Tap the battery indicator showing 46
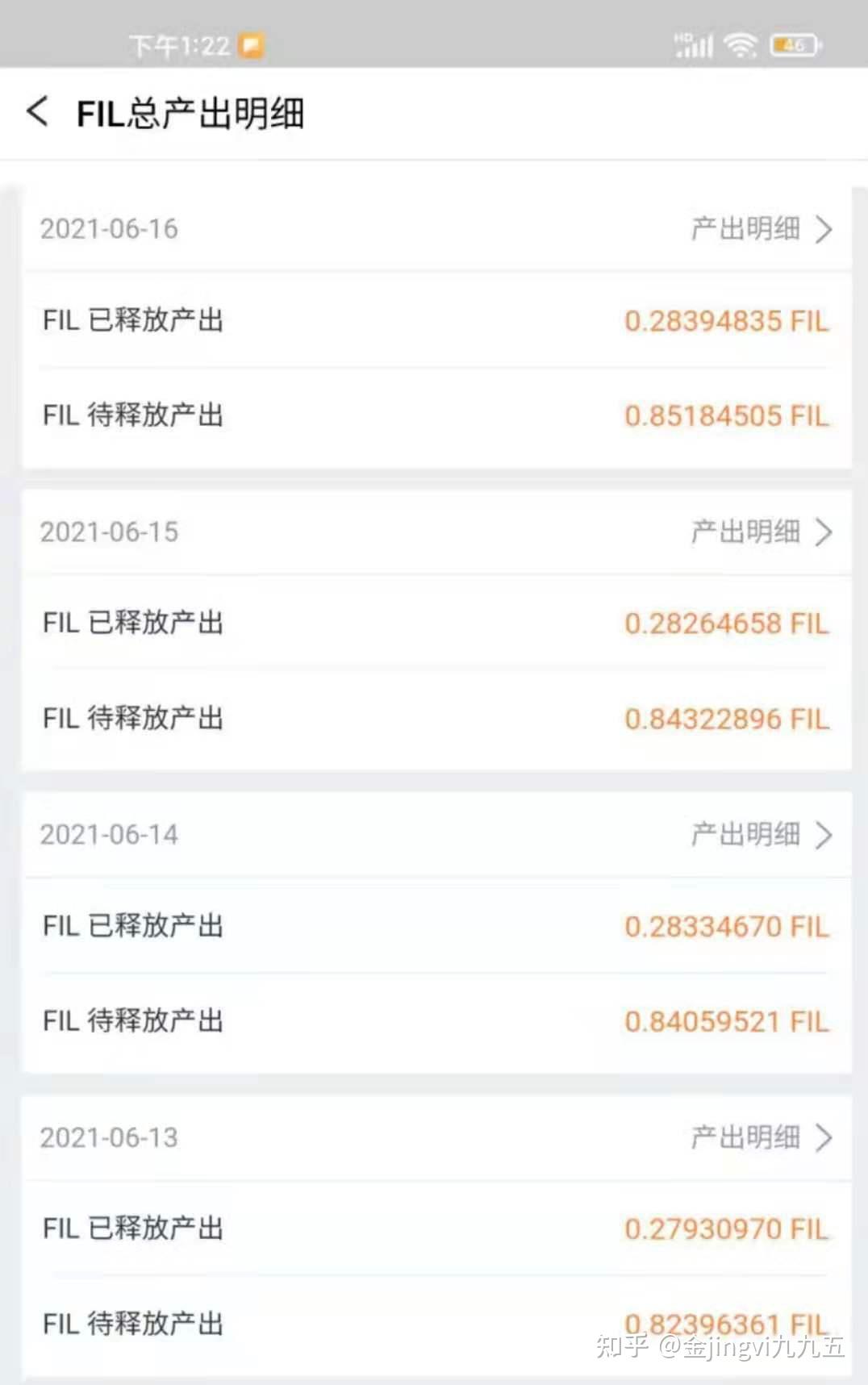Viewport: 868px width, 1385px height. [x=793, y=46]
